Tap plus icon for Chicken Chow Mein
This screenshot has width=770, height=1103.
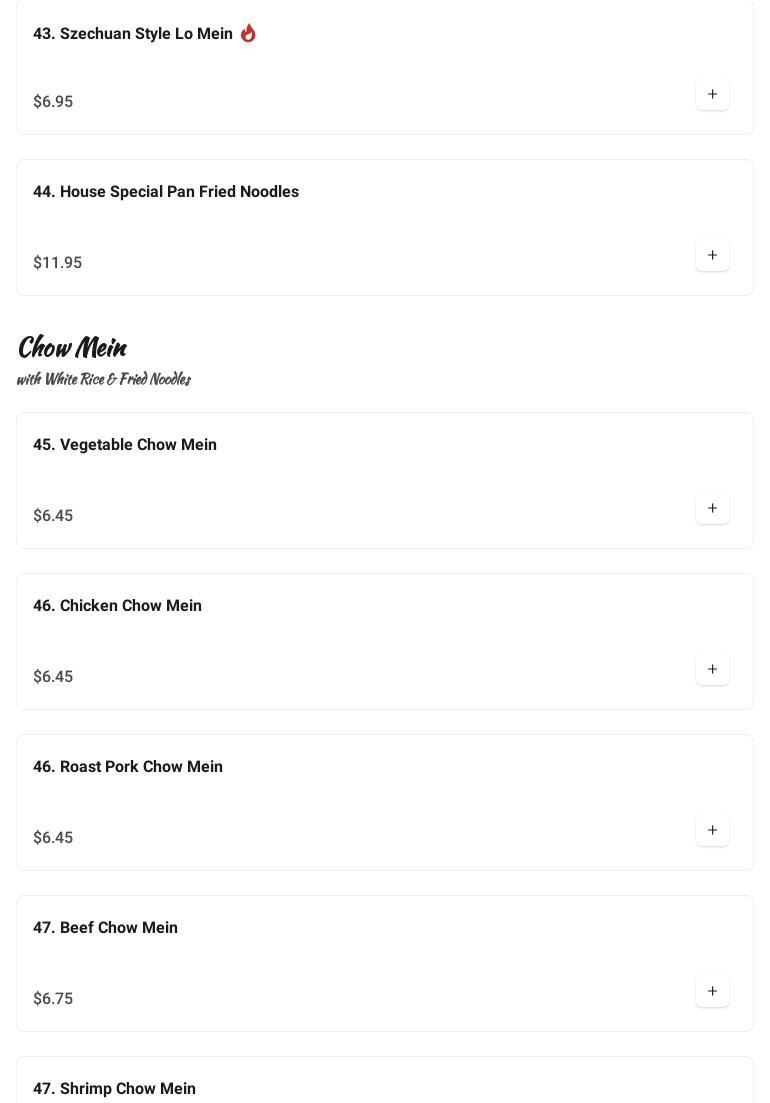[712, 670]
